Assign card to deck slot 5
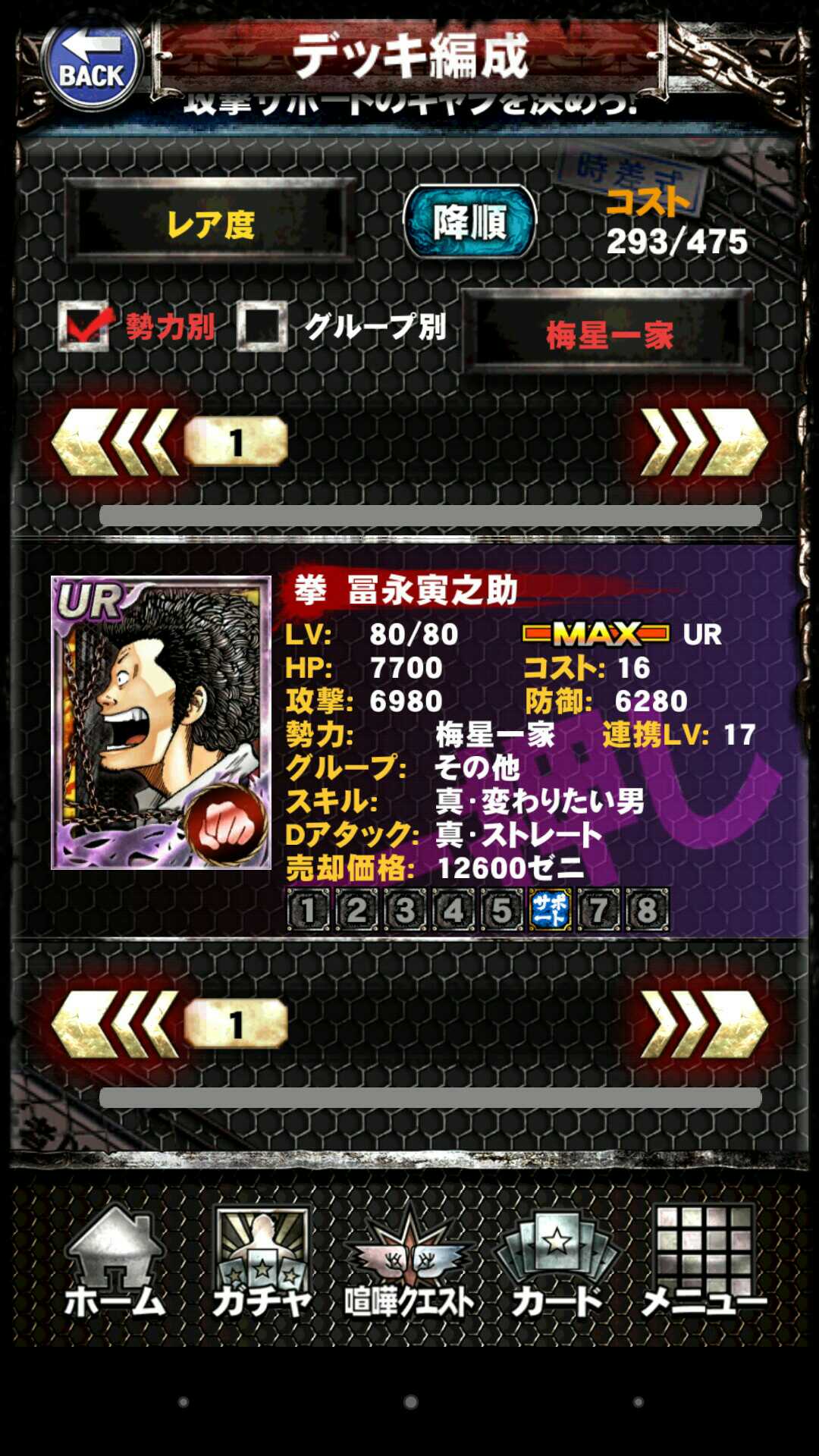The height and width of the screenshot is (1456, 819). click(x=501, y=909)
